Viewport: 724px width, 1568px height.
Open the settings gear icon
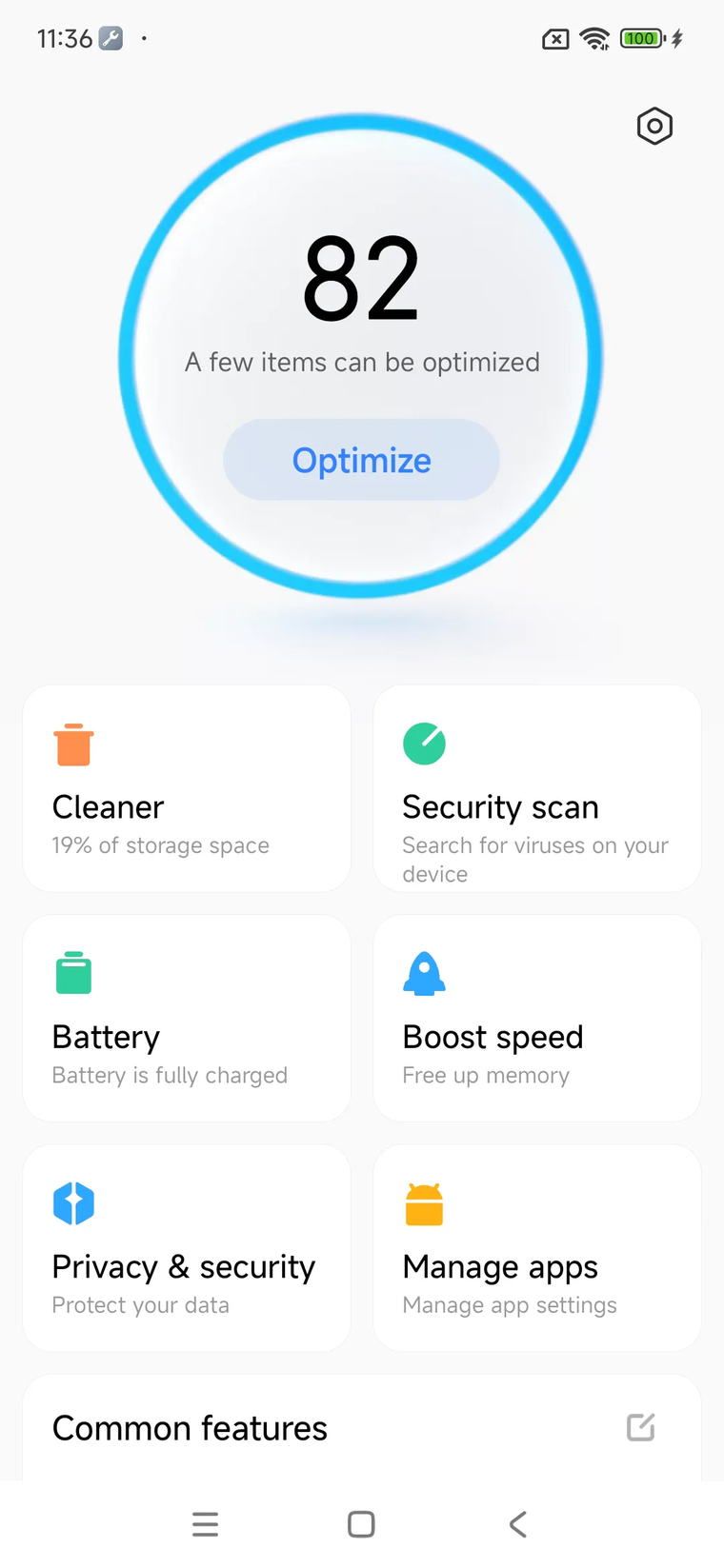pos(654,126)
